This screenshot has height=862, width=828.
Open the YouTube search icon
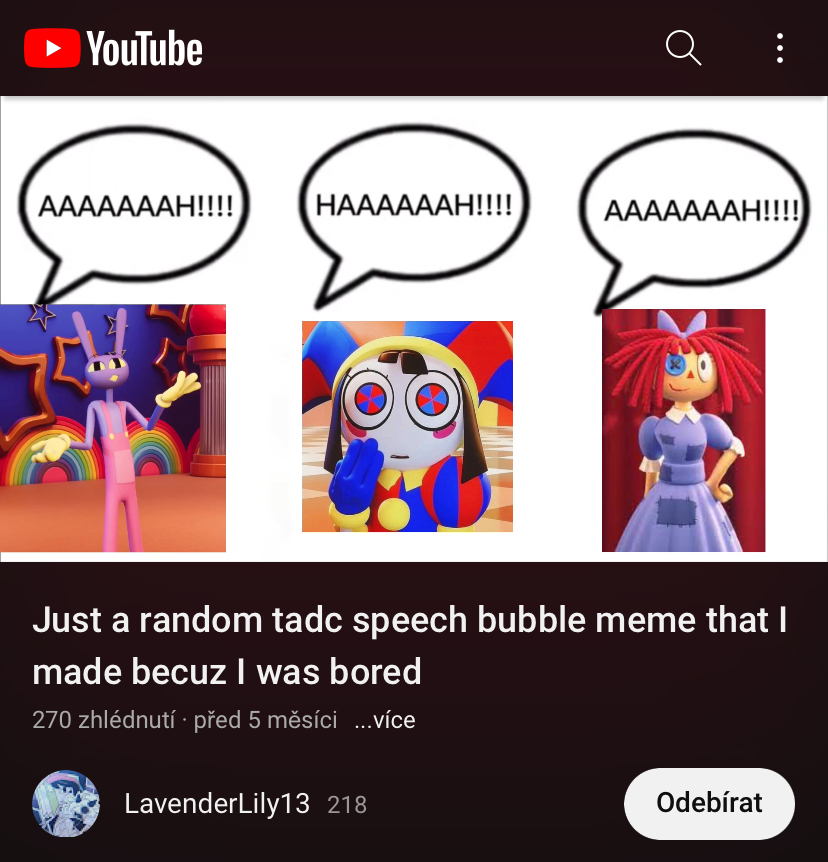[683, 47]
